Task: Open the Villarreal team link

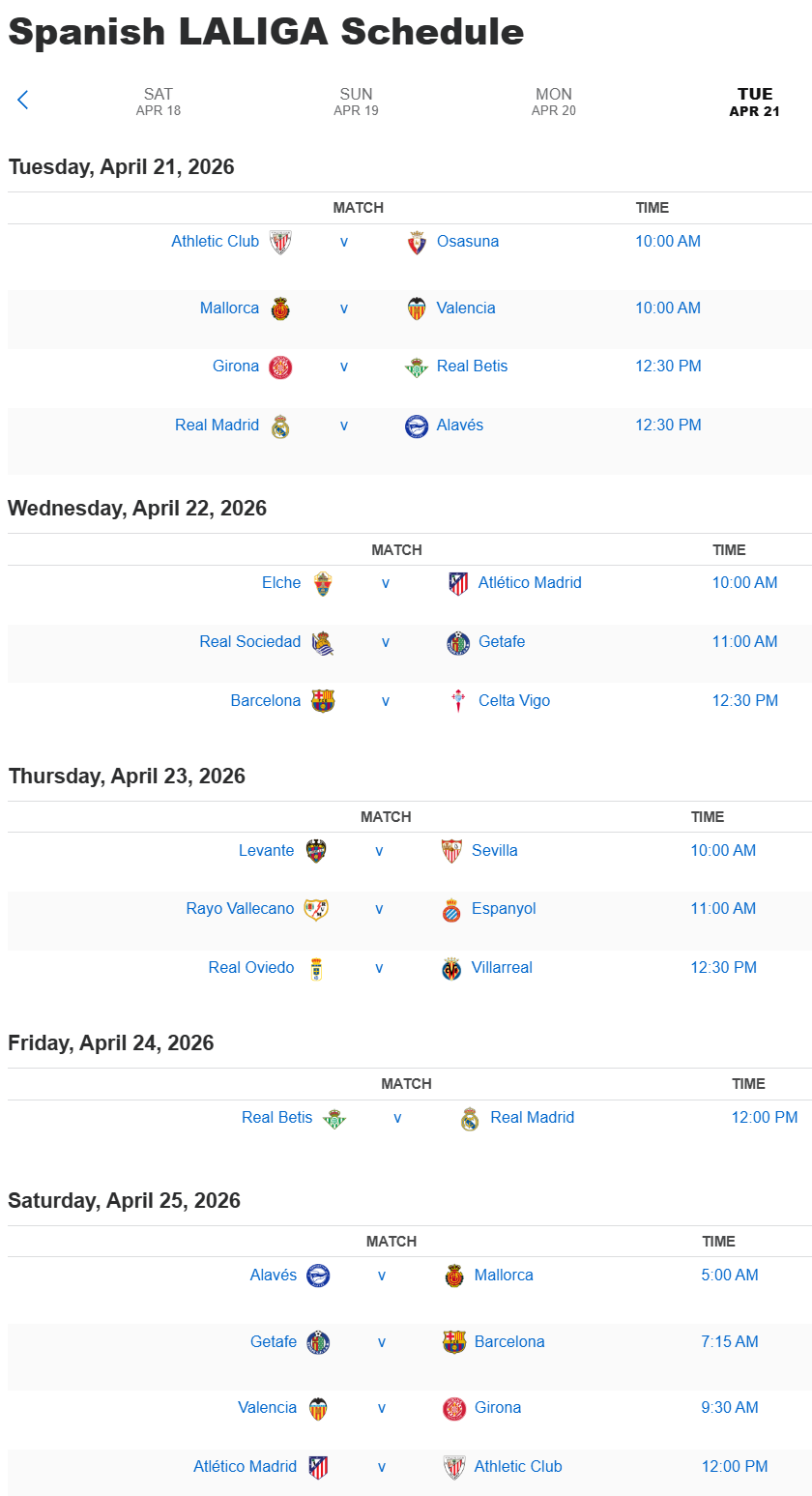Action: click(x=502, y=968)
